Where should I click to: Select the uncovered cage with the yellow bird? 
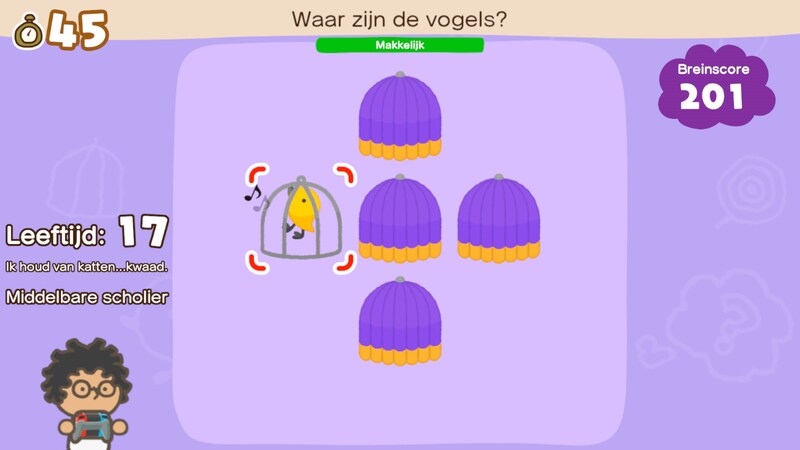(300, 219)
